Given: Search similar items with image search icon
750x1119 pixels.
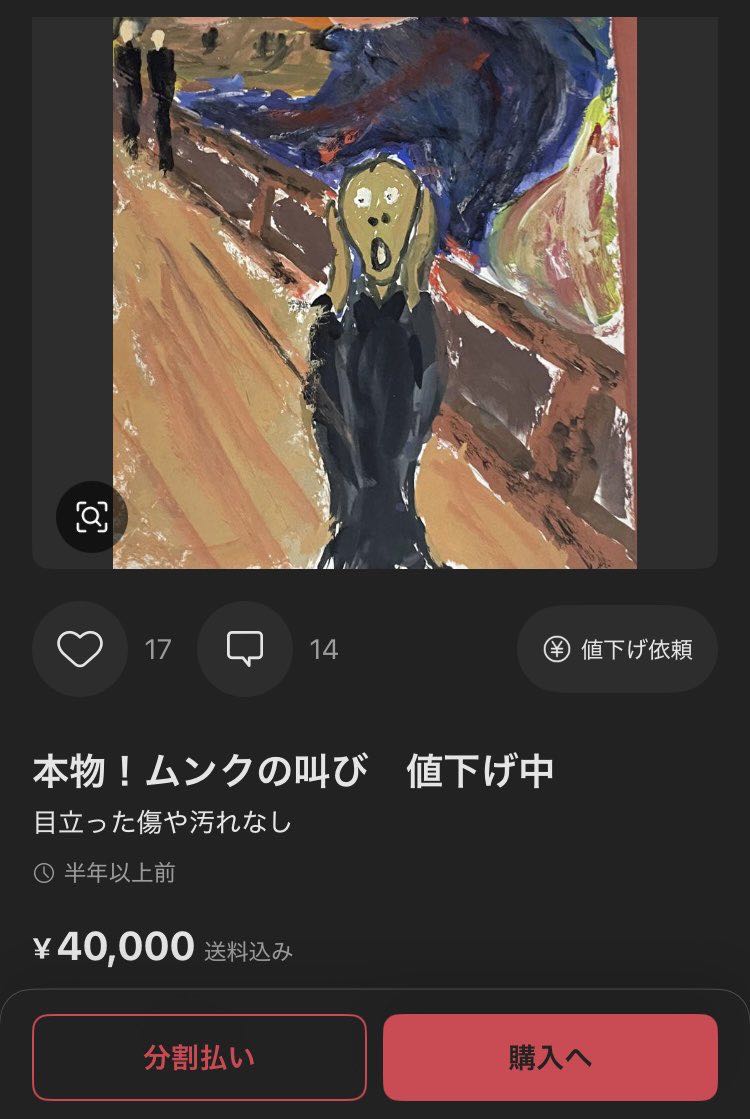Looking at the screenshot, I should pyautogui.click(x=91, y=517).
